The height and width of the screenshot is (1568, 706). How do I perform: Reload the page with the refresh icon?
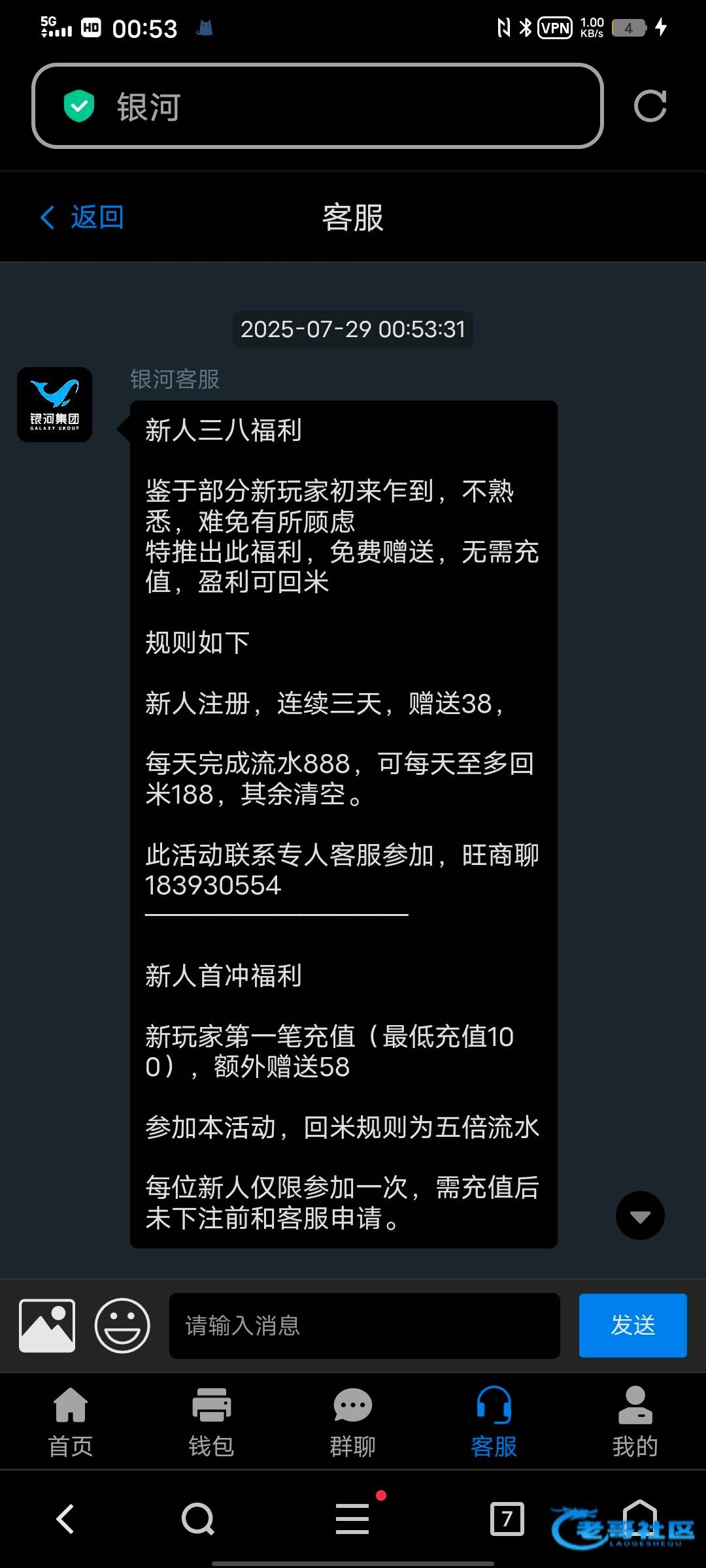tap(650, 106)
